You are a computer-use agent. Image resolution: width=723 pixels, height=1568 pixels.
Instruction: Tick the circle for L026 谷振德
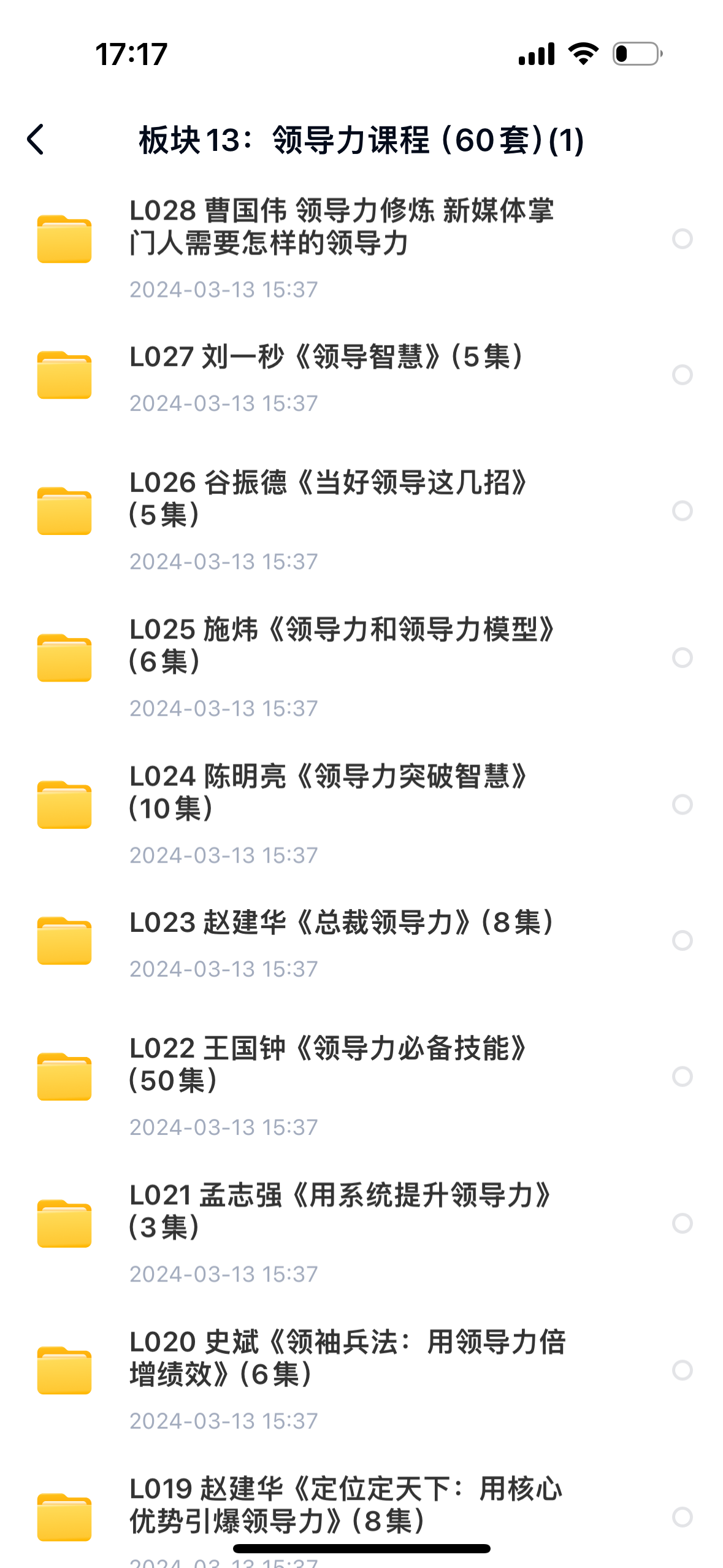point(682,510)
